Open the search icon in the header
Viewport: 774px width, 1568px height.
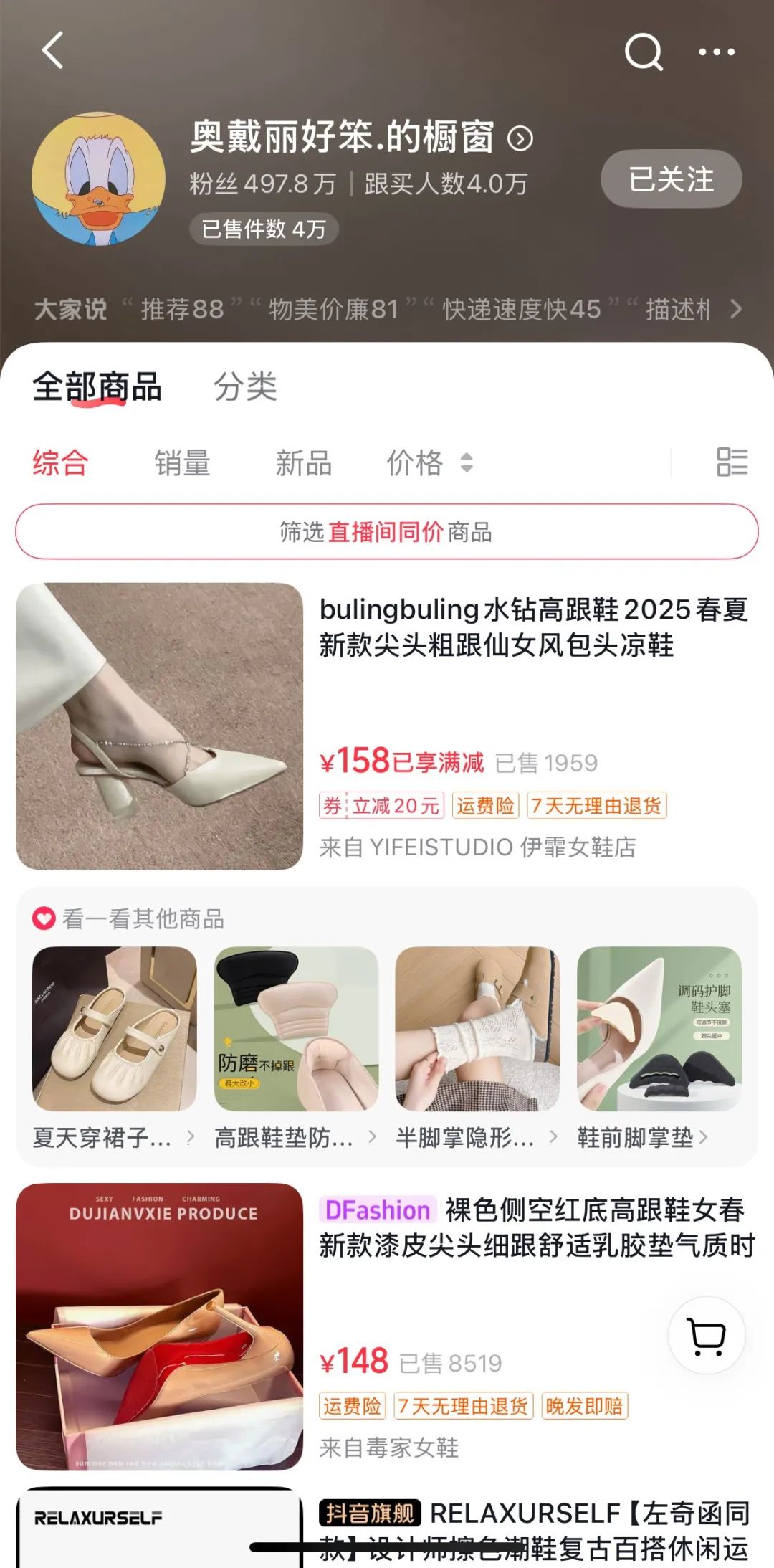(x=643, y=52)
